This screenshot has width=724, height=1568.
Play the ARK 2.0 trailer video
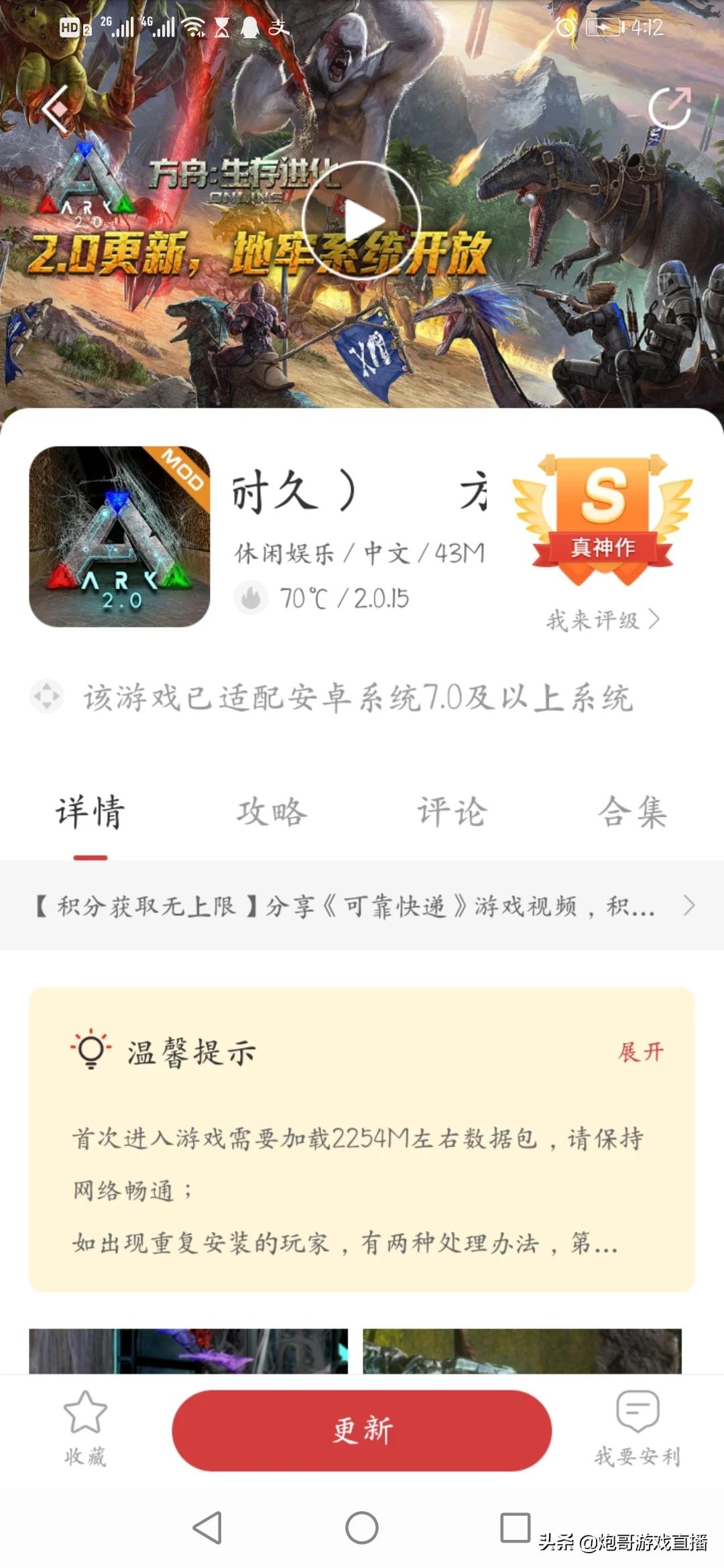[361, 220]
